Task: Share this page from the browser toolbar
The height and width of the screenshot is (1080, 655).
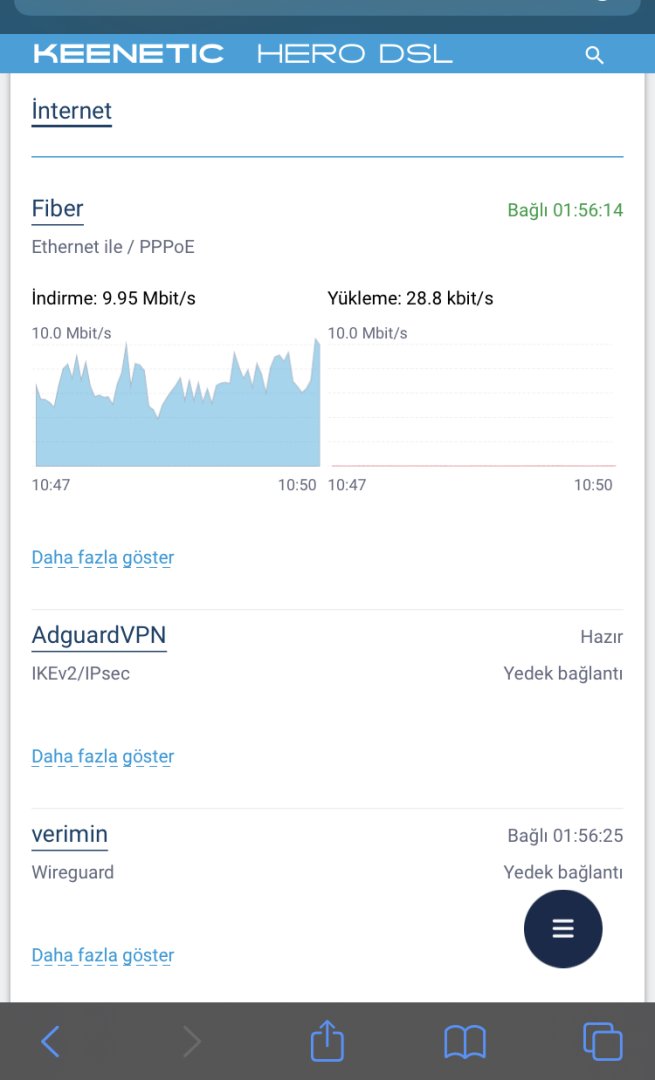Action: point(327,1041)
